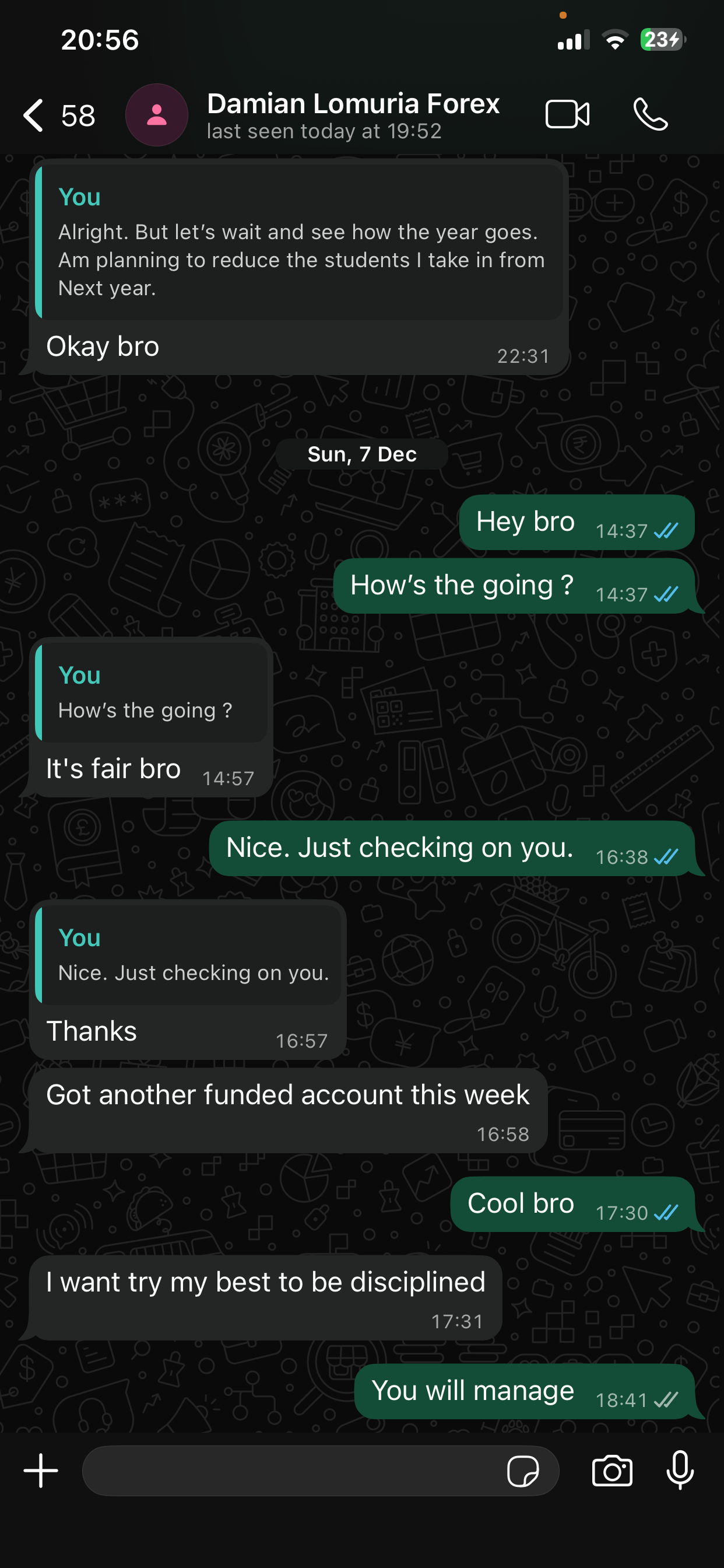724x1568 pixels.
Task: Focus the message text field
Action: coord(292,1471)
